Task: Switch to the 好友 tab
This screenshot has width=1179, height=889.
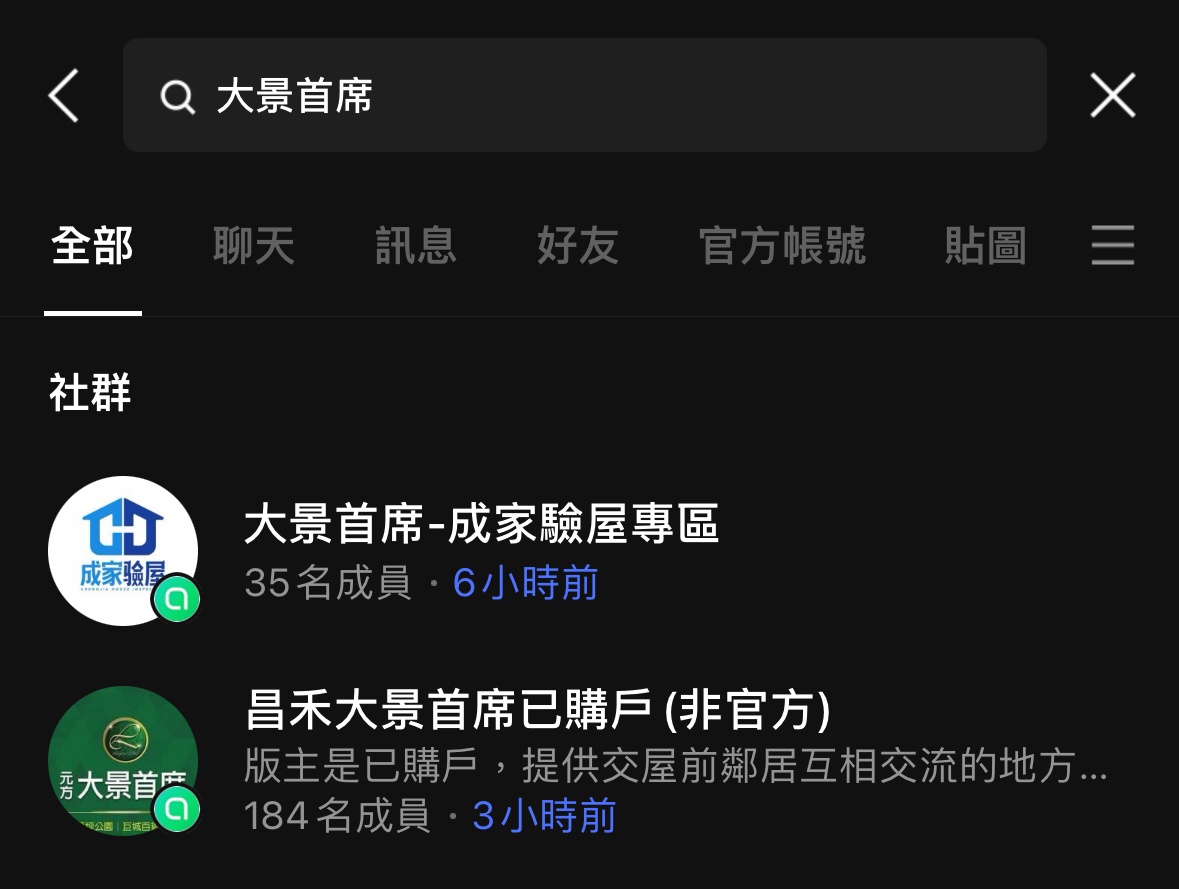Action: point(577,246)
